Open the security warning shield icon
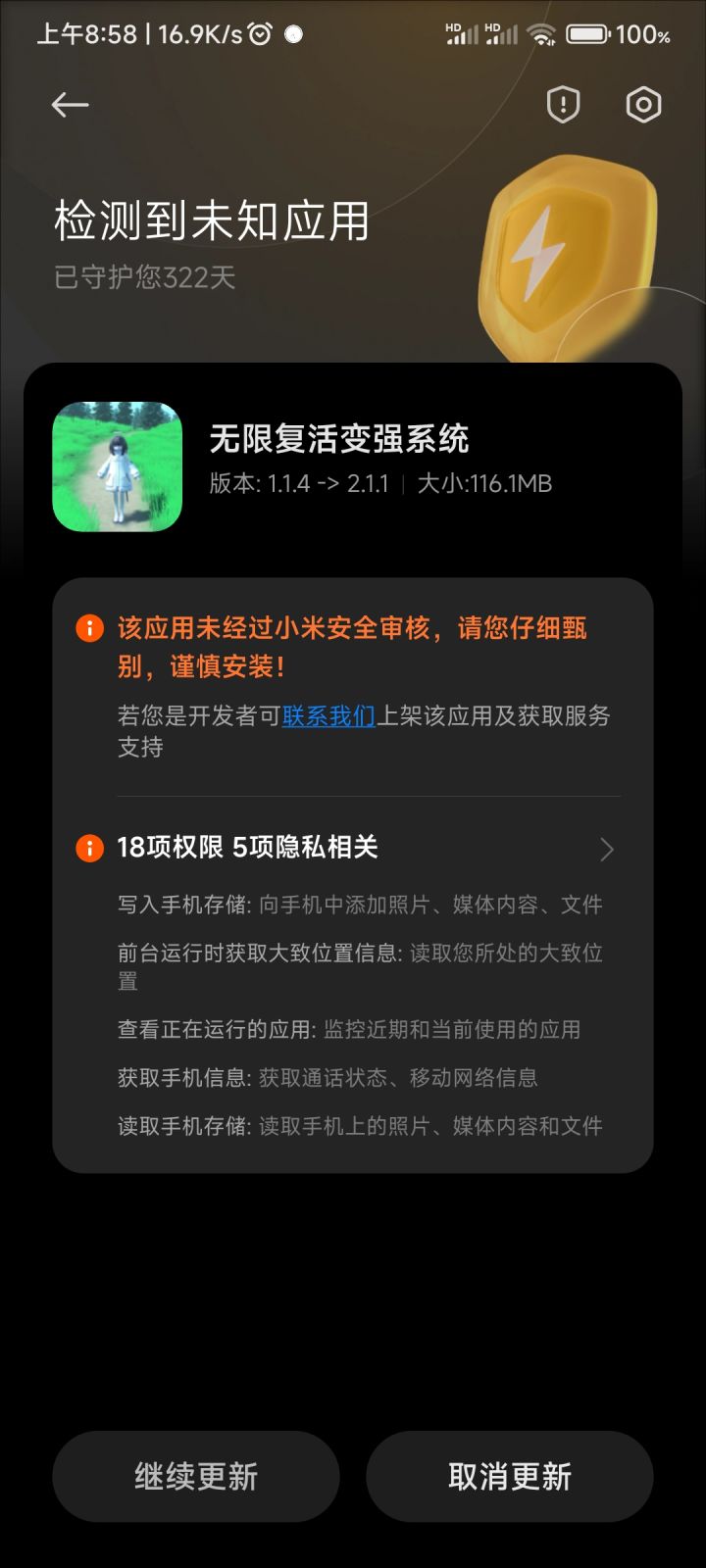 pyautogui.click(x=562, y=104)
